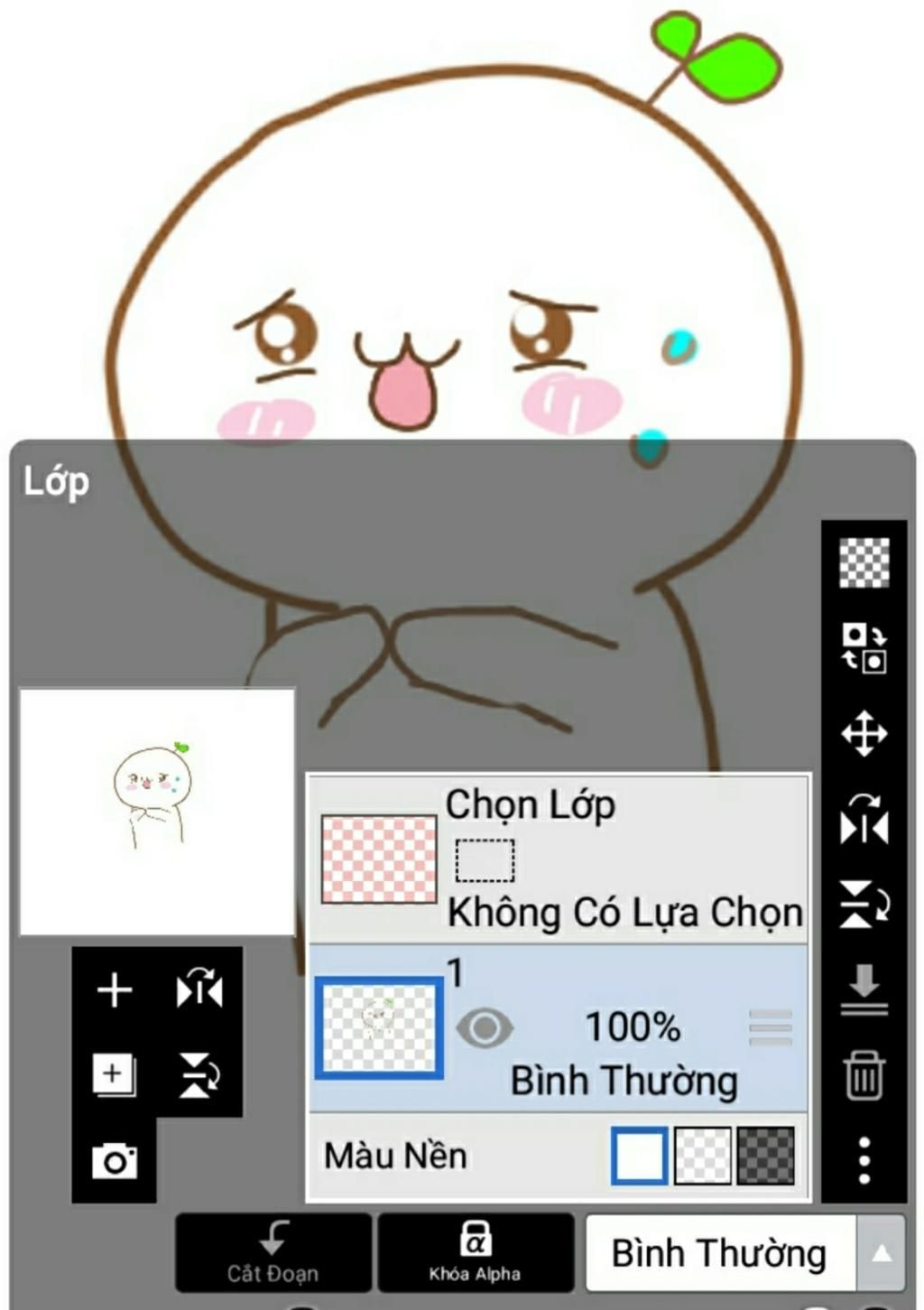924x1310 pixels.
Task: Enable Khóa Alpha lock
Action: (476, 1252)
